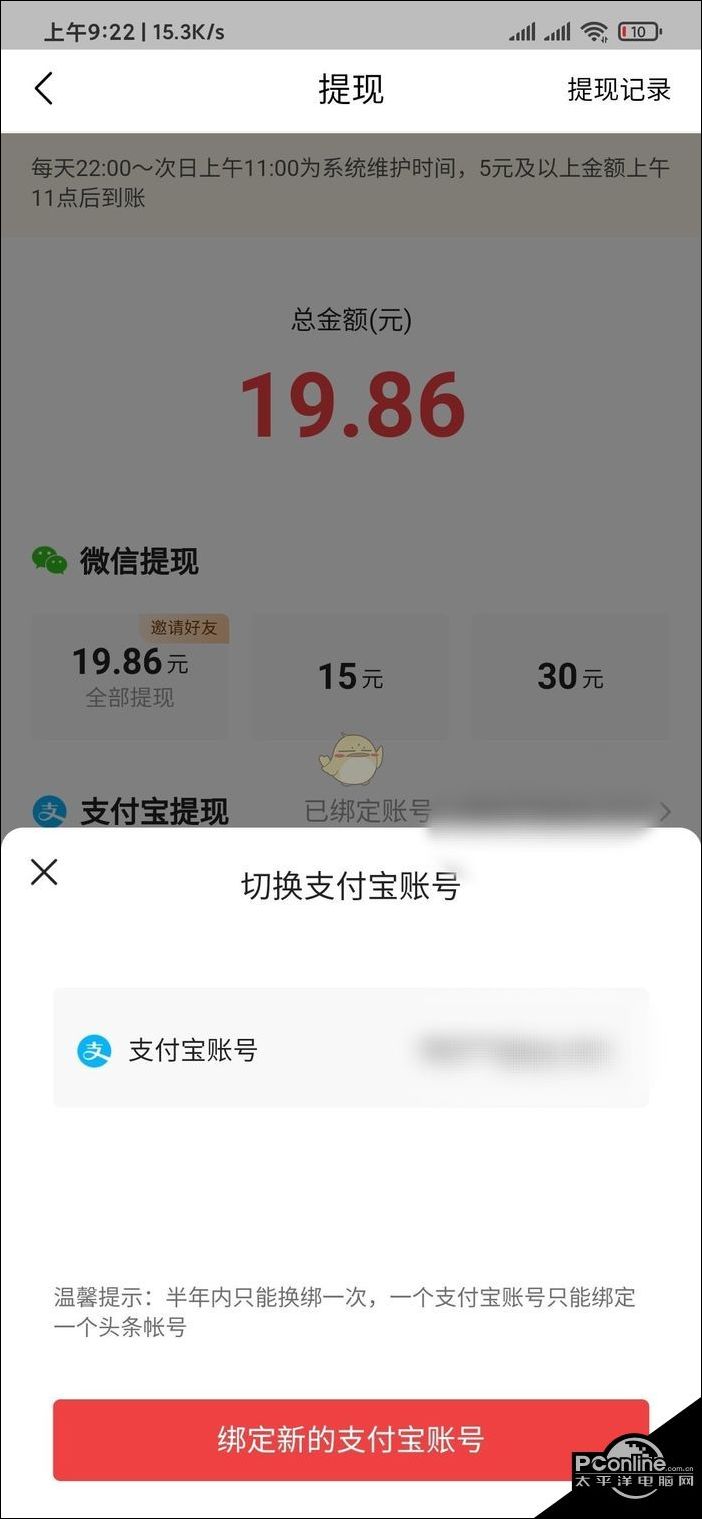Select the bound 支付宝账号 row

351,1049
